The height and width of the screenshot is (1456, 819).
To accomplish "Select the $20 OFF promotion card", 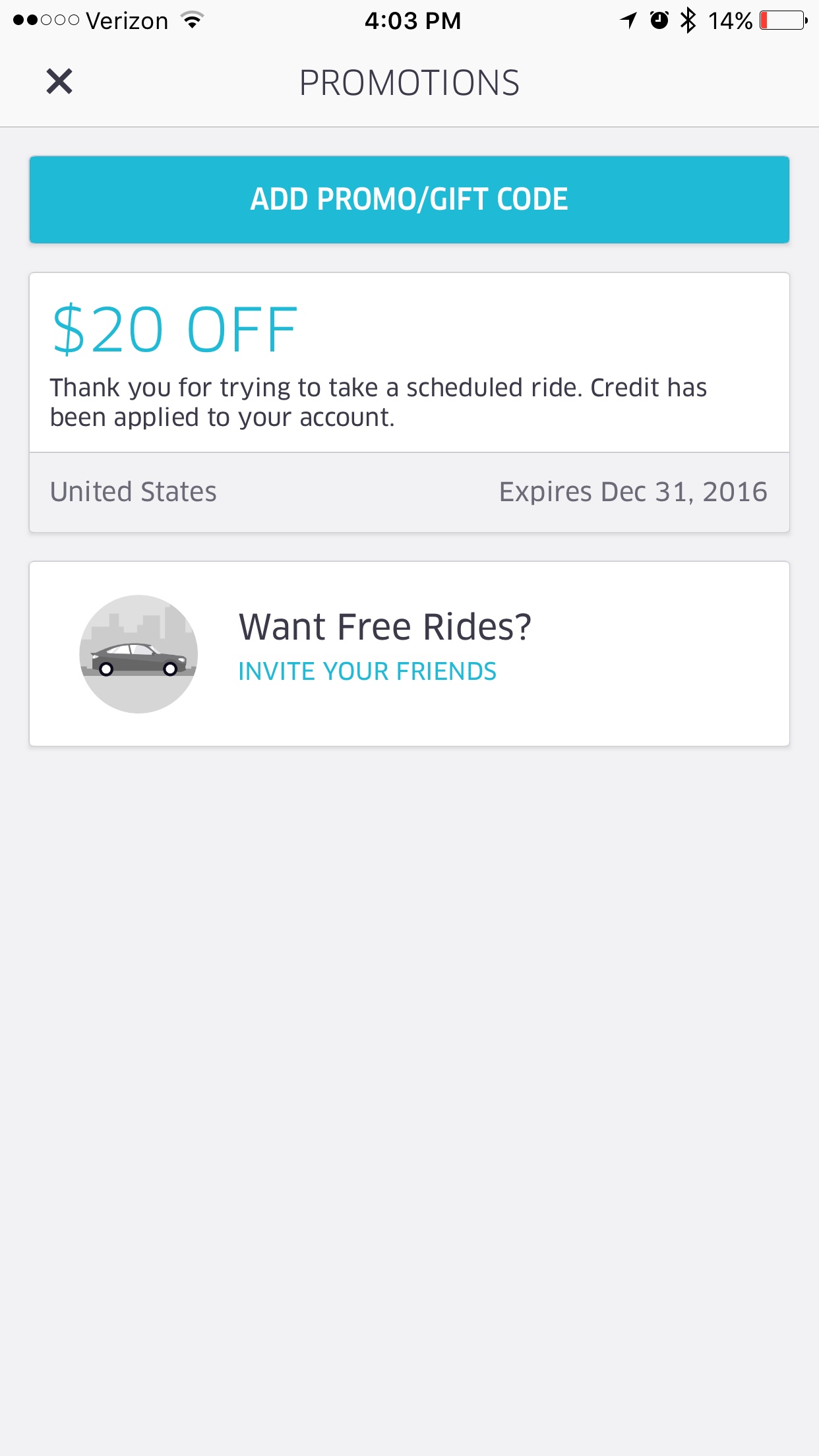I will point(409,399).
